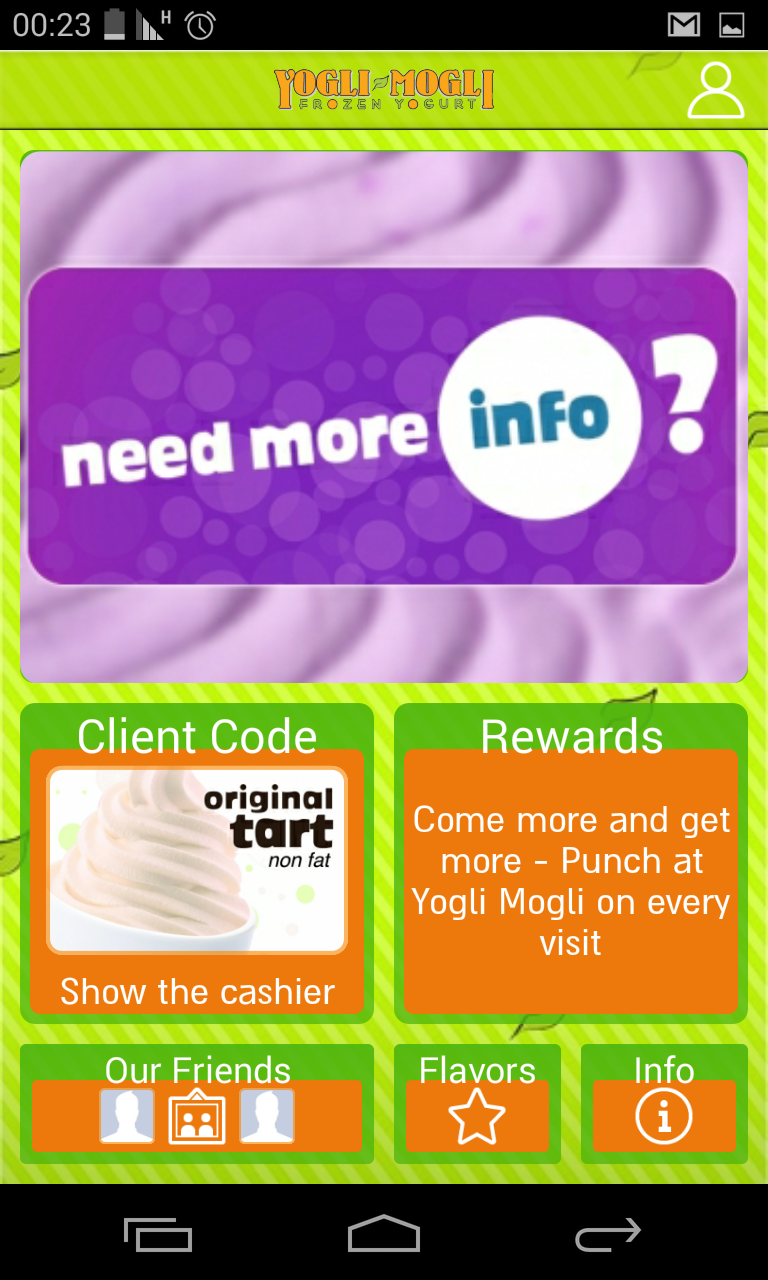Go to the home screen

click(383, 1234)
